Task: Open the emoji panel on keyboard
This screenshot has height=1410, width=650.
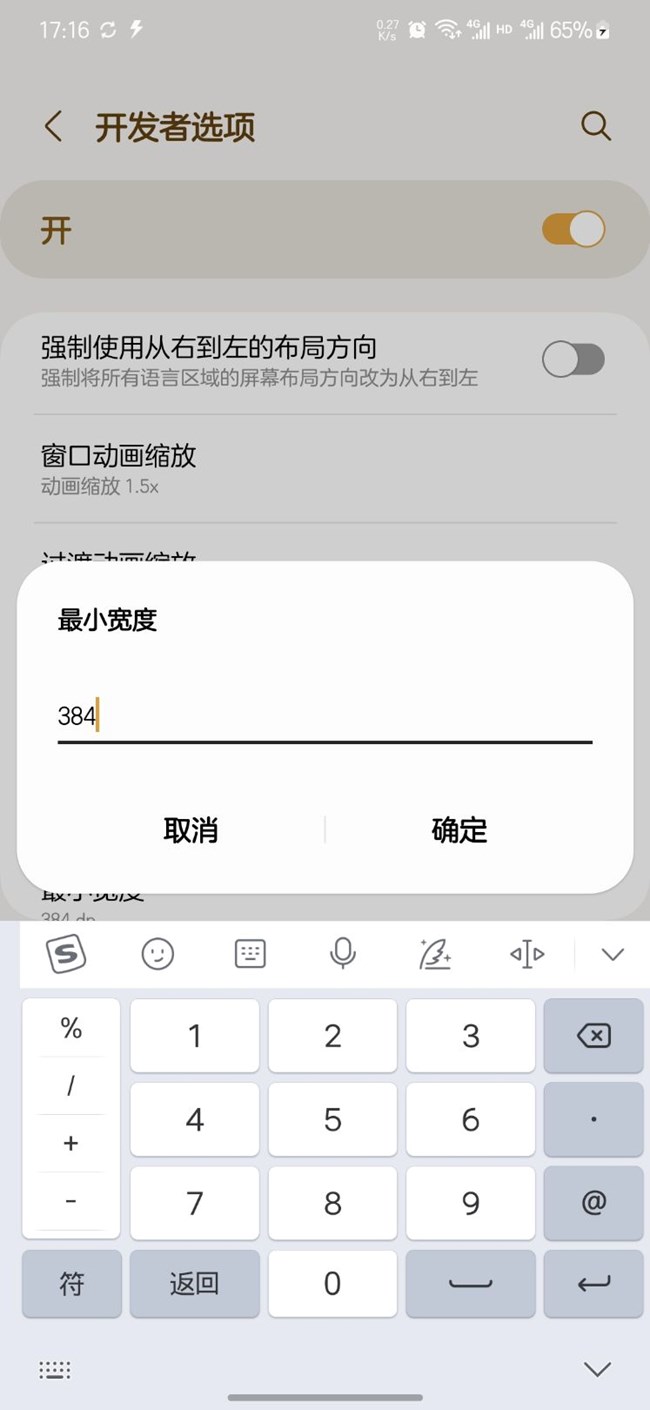Action: [158, 954]
